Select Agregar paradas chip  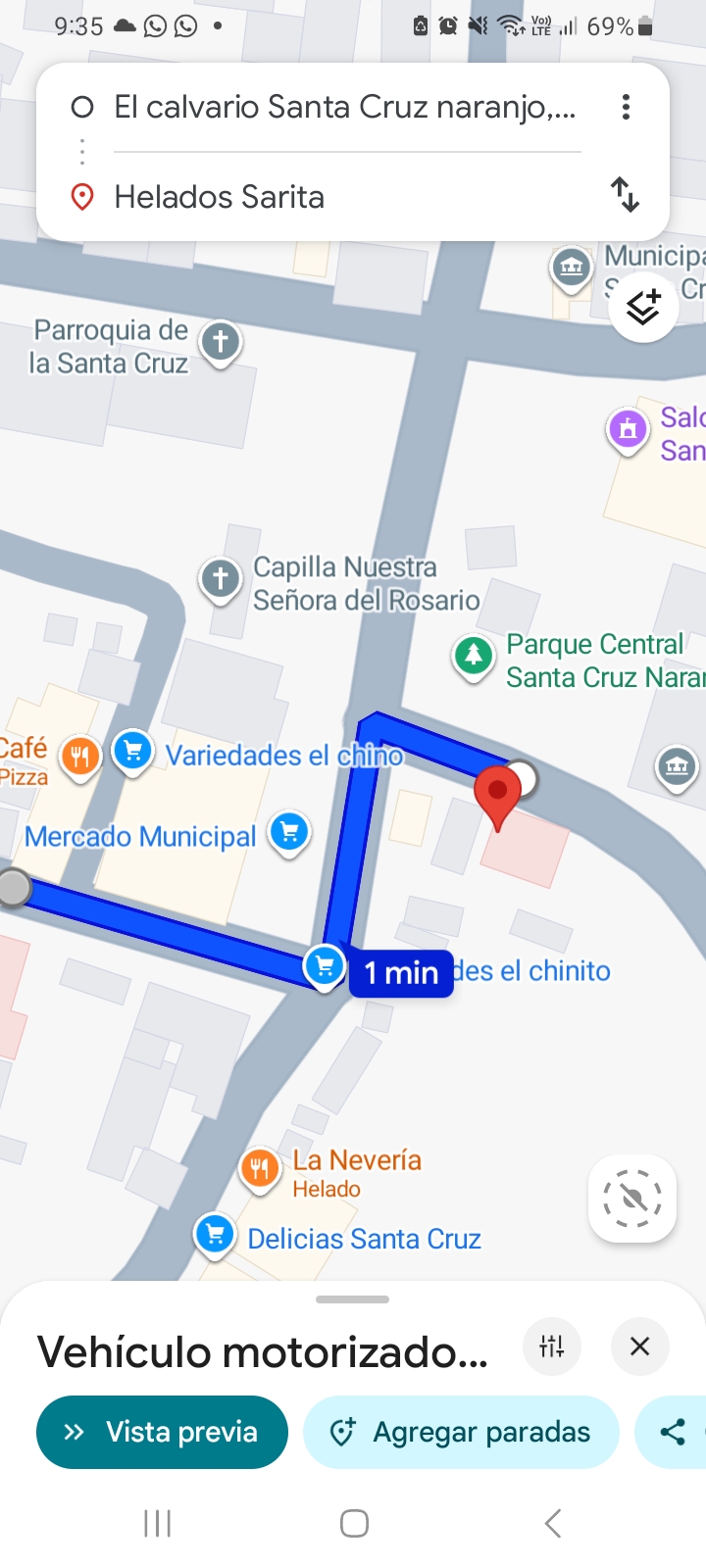(x=461, y=1432)
